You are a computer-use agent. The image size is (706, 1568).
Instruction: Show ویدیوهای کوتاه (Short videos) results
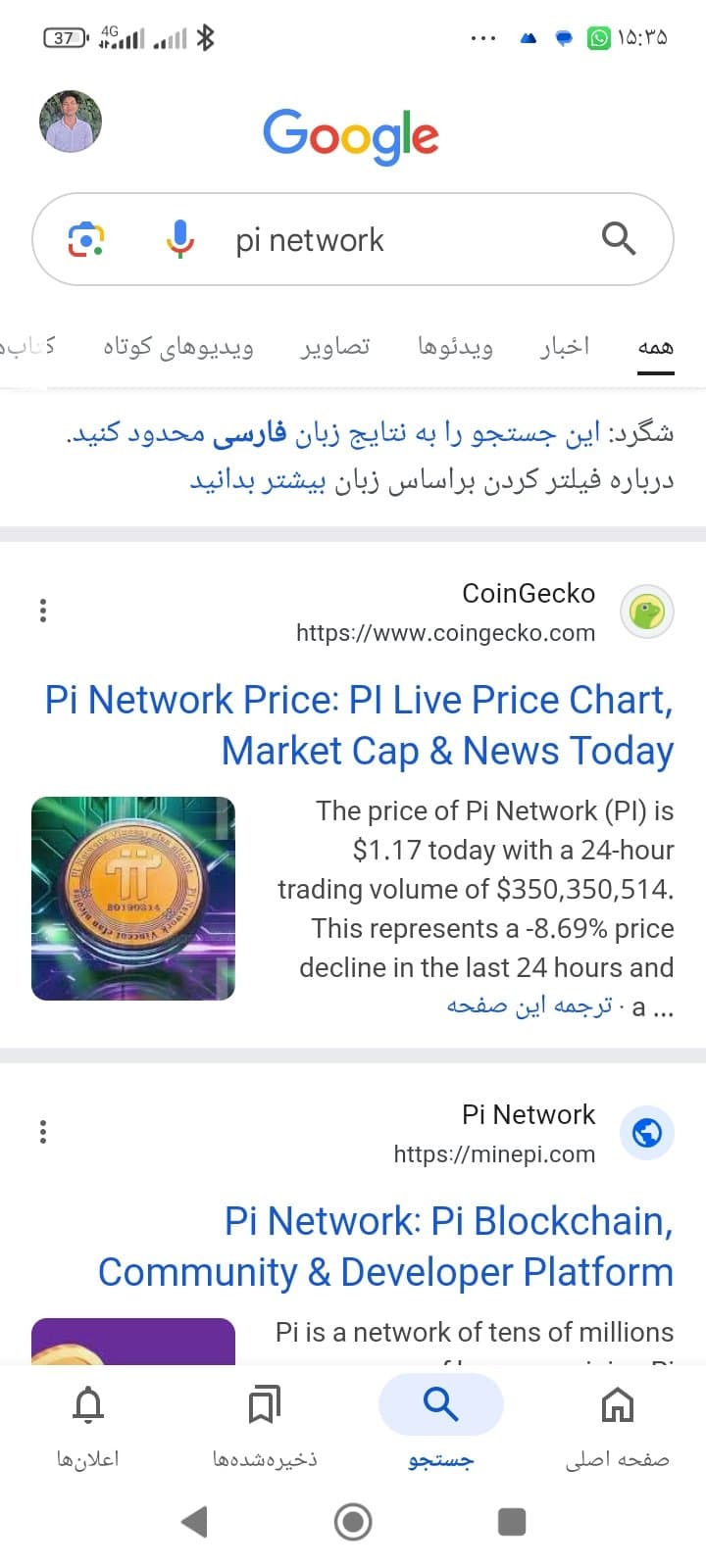178,347
